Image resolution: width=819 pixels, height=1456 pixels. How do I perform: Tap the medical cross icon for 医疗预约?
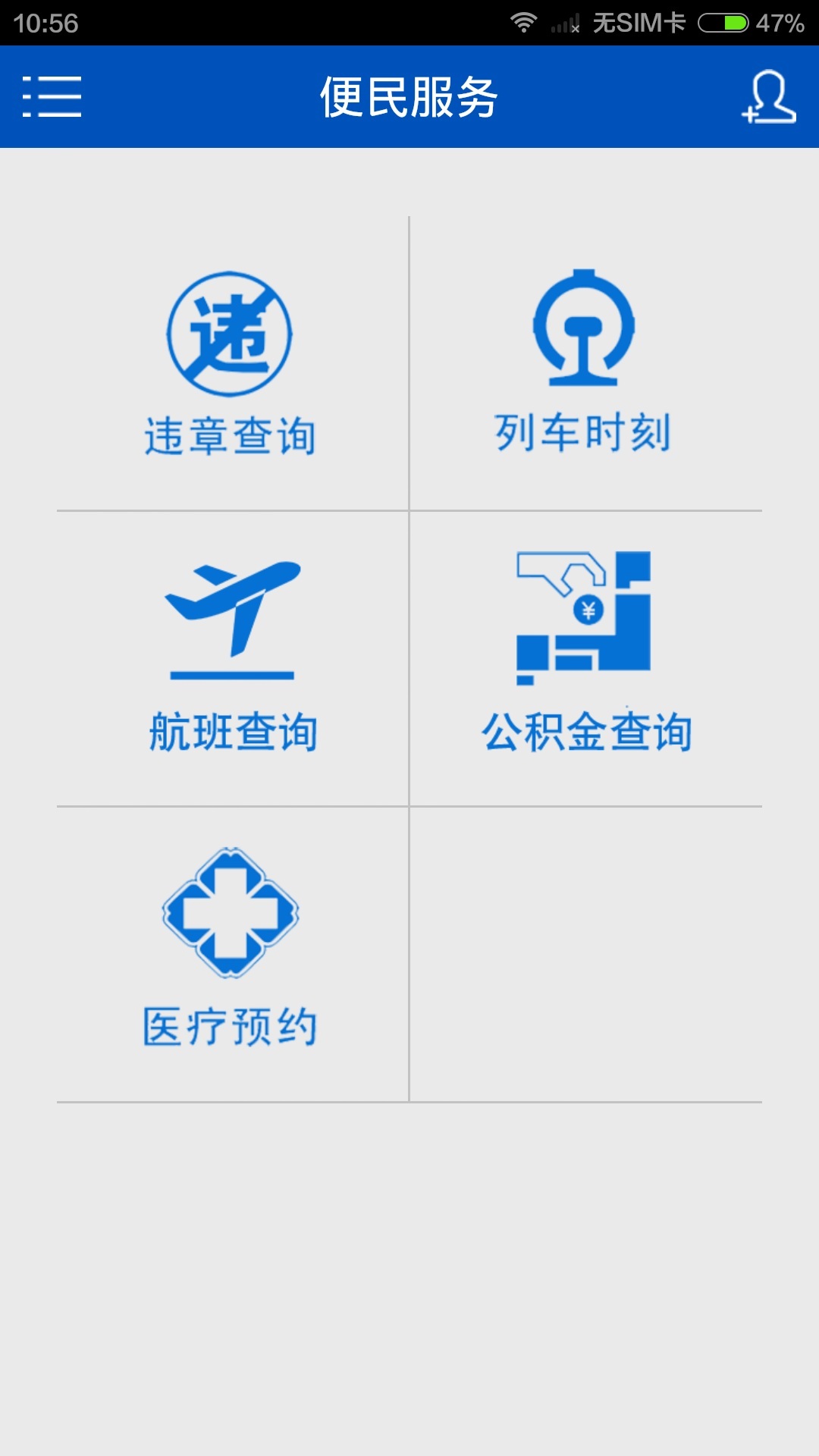(x=231, y=914)
